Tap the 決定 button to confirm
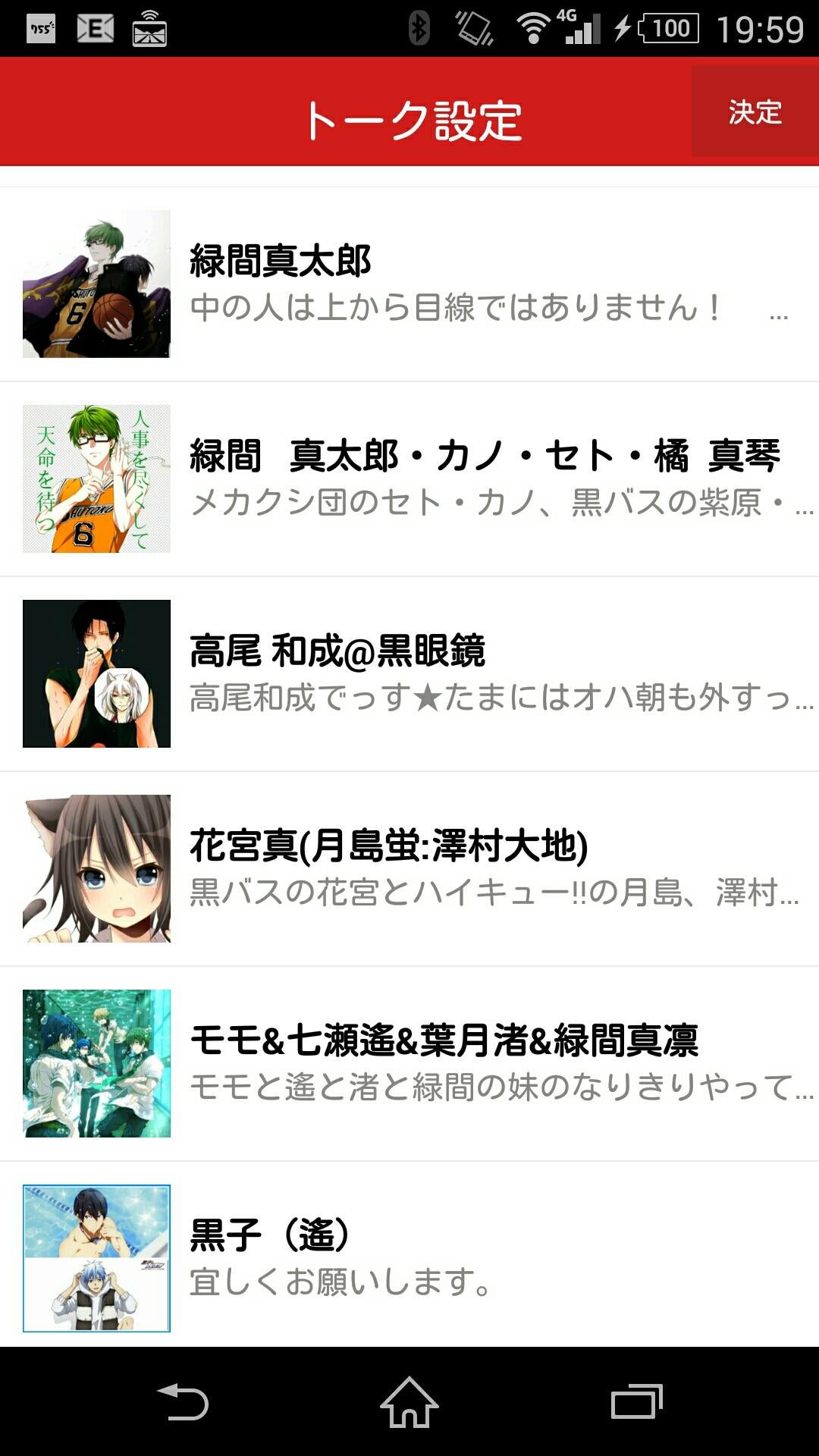 coord(755,111)
